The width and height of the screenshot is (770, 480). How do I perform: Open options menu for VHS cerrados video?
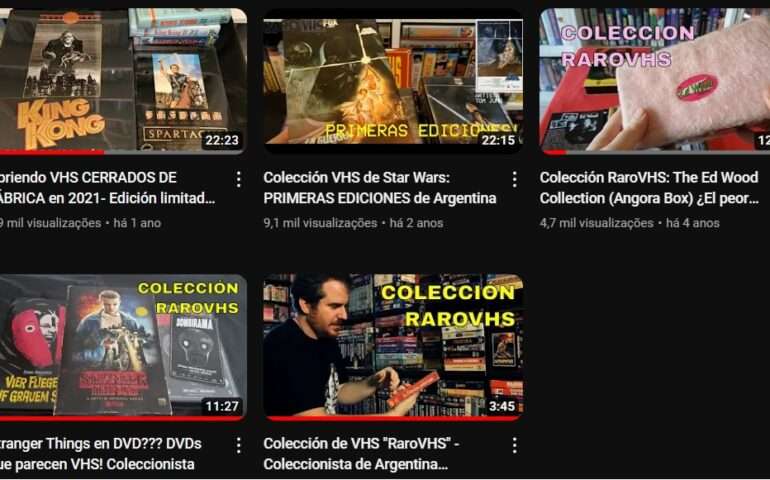pyautogui.click(x=238, y=179)
